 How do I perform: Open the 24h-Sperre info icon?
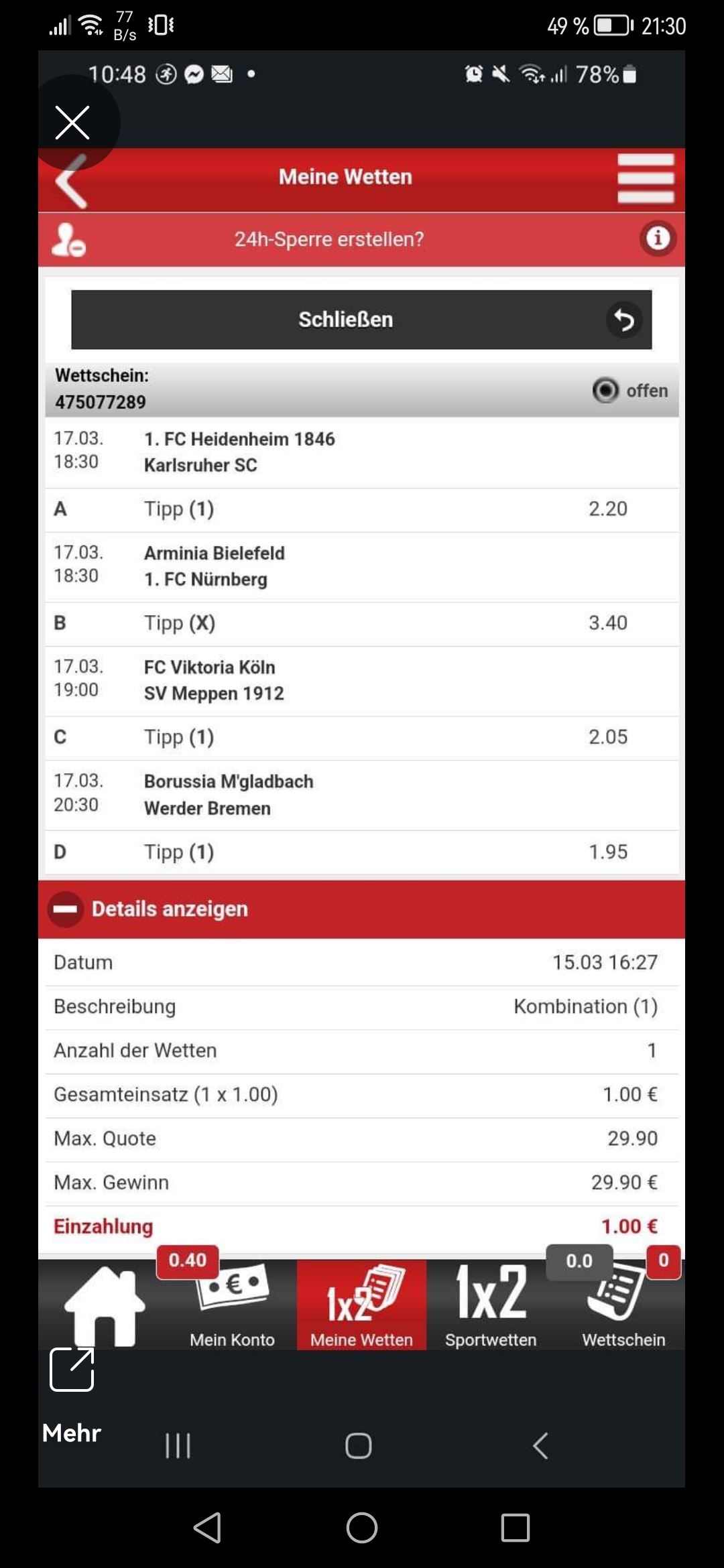[657, 238]
